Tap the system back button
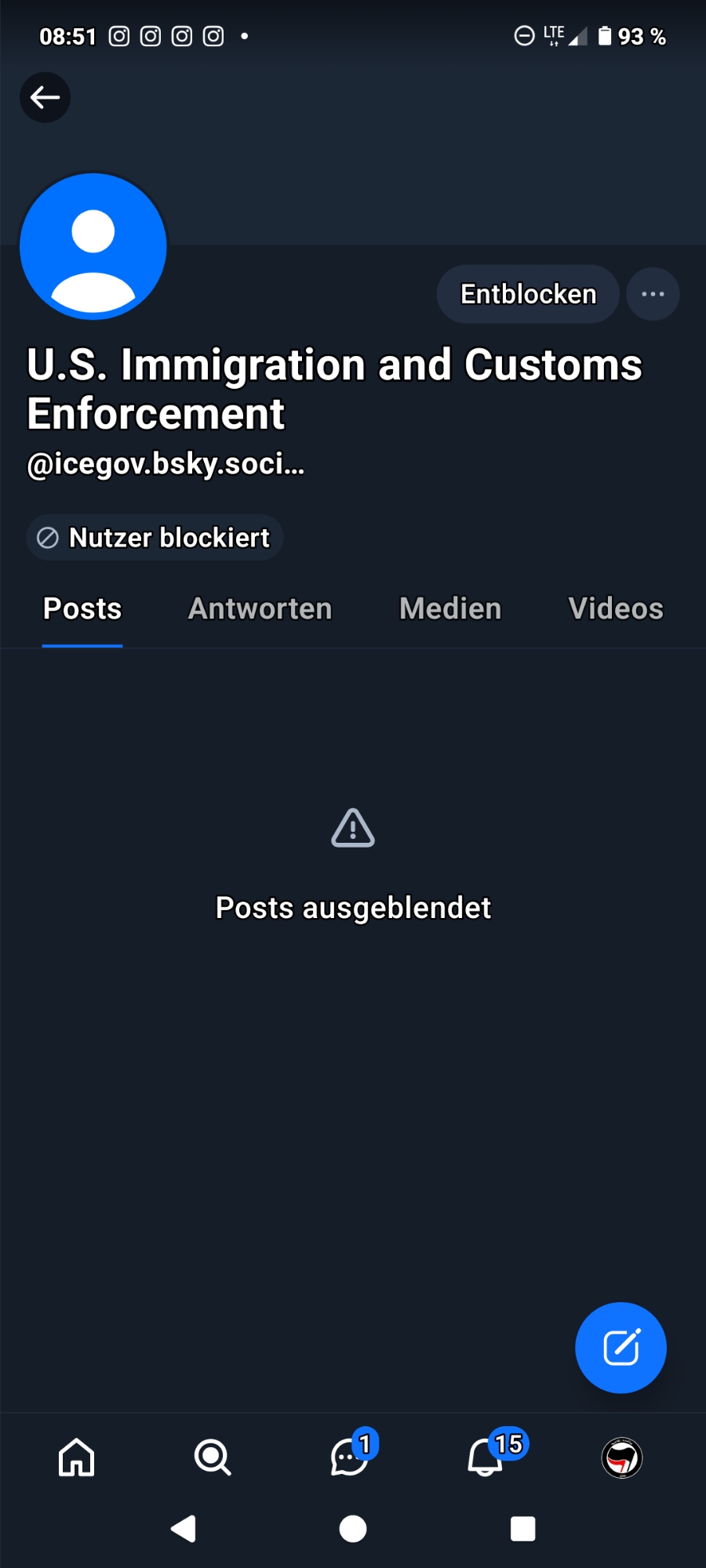Screen dimensions: 706x1568 coord(184,1529)
